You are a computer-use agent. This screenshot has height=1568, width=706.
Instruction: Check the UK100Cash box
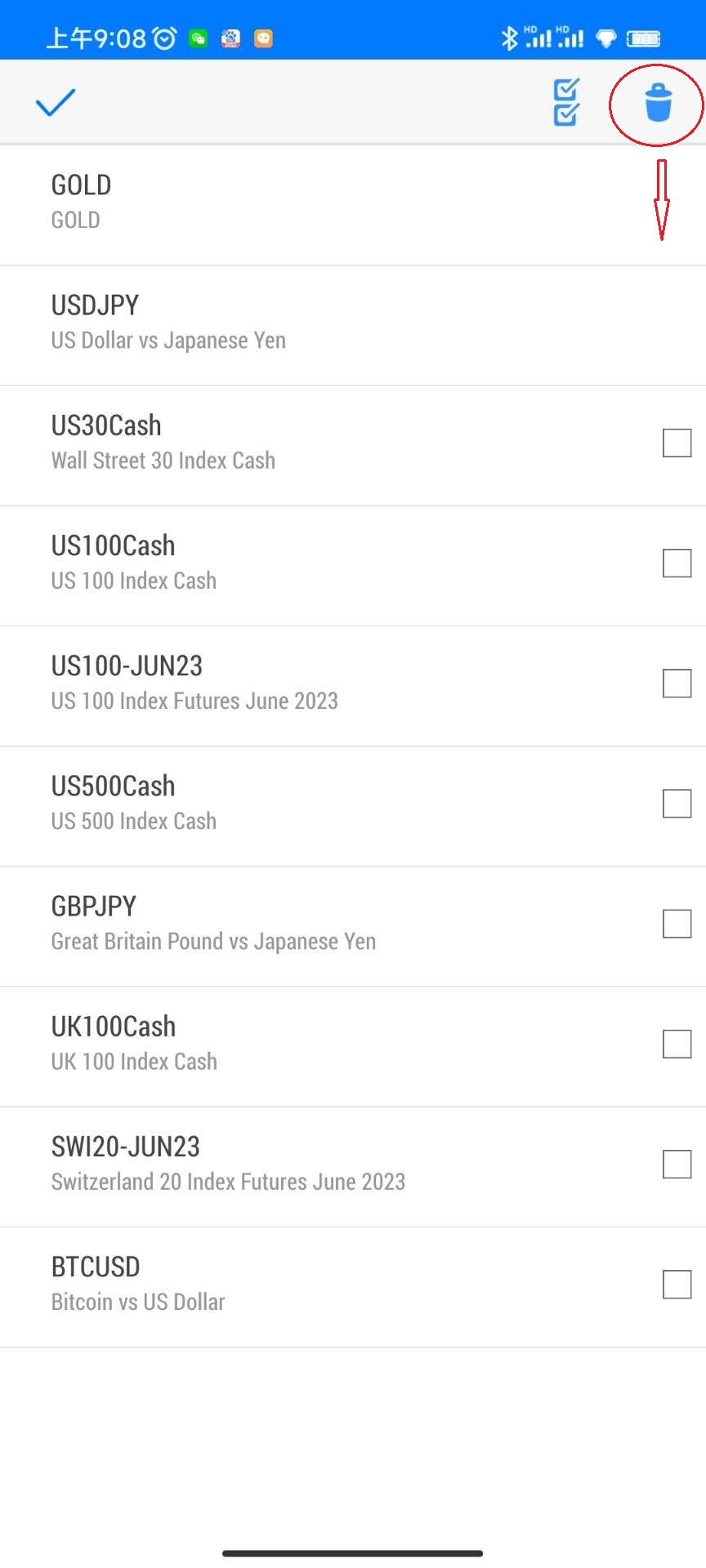click(677, 1044)
